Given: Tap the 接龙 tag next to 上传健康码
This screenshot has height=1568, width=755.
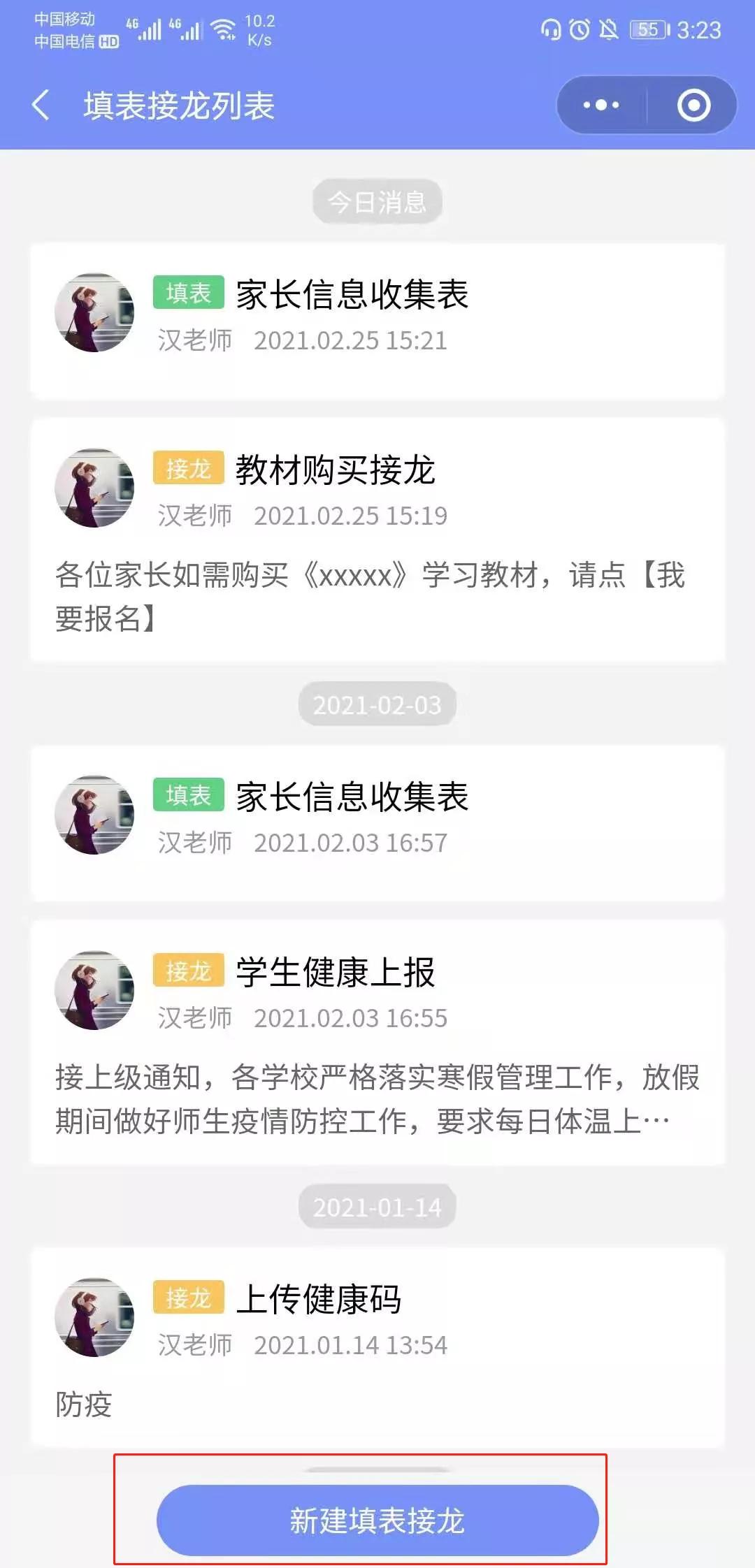Looking at the screenshot, I should click(x=187, y=1298).
